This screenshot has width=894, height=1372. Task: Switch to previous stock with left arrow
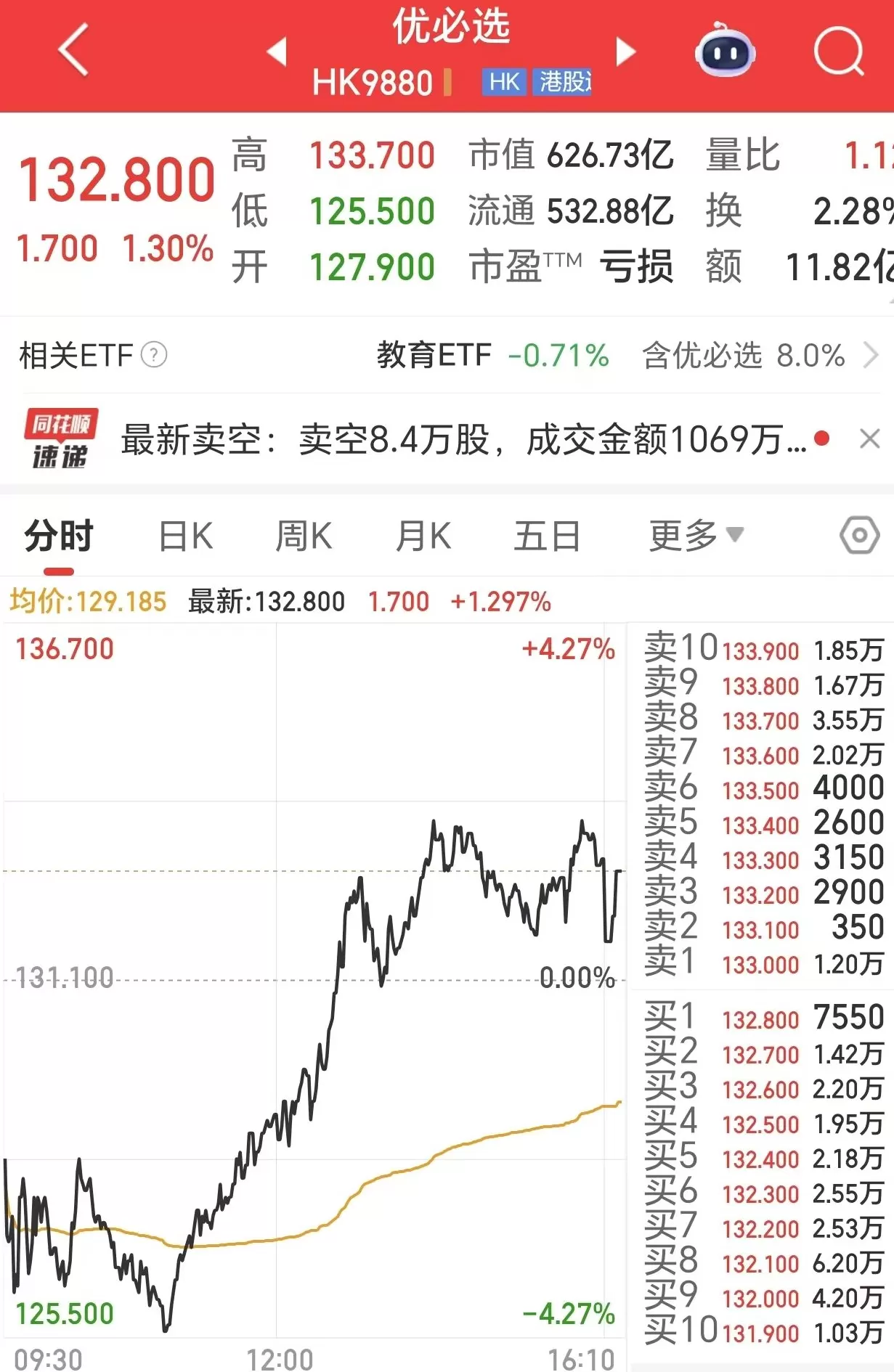(x=276, y=51)
